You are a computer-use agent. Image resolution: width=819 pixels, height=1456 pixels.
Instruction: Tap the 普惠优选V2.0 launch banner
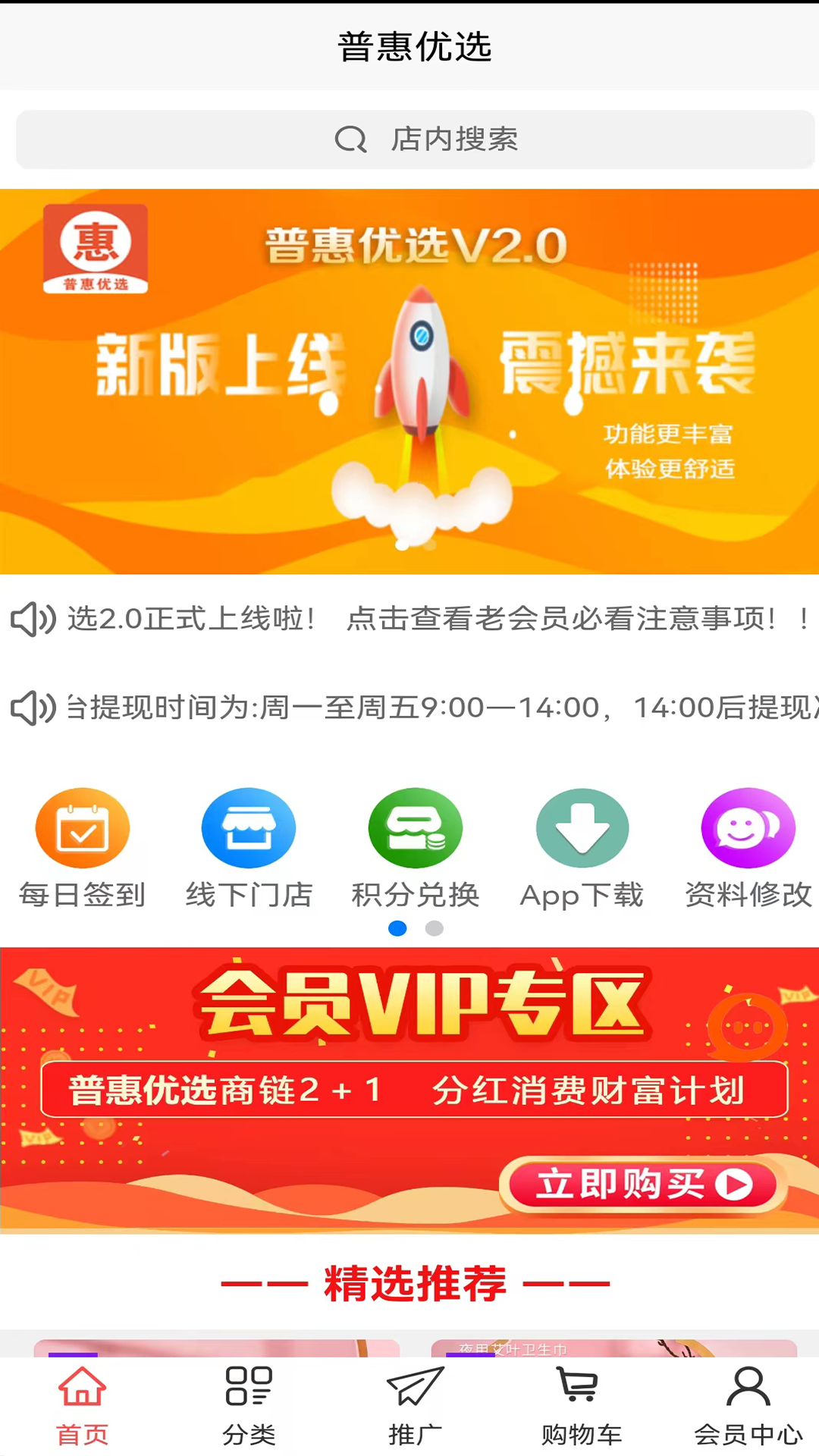click(x=409, y=379)
